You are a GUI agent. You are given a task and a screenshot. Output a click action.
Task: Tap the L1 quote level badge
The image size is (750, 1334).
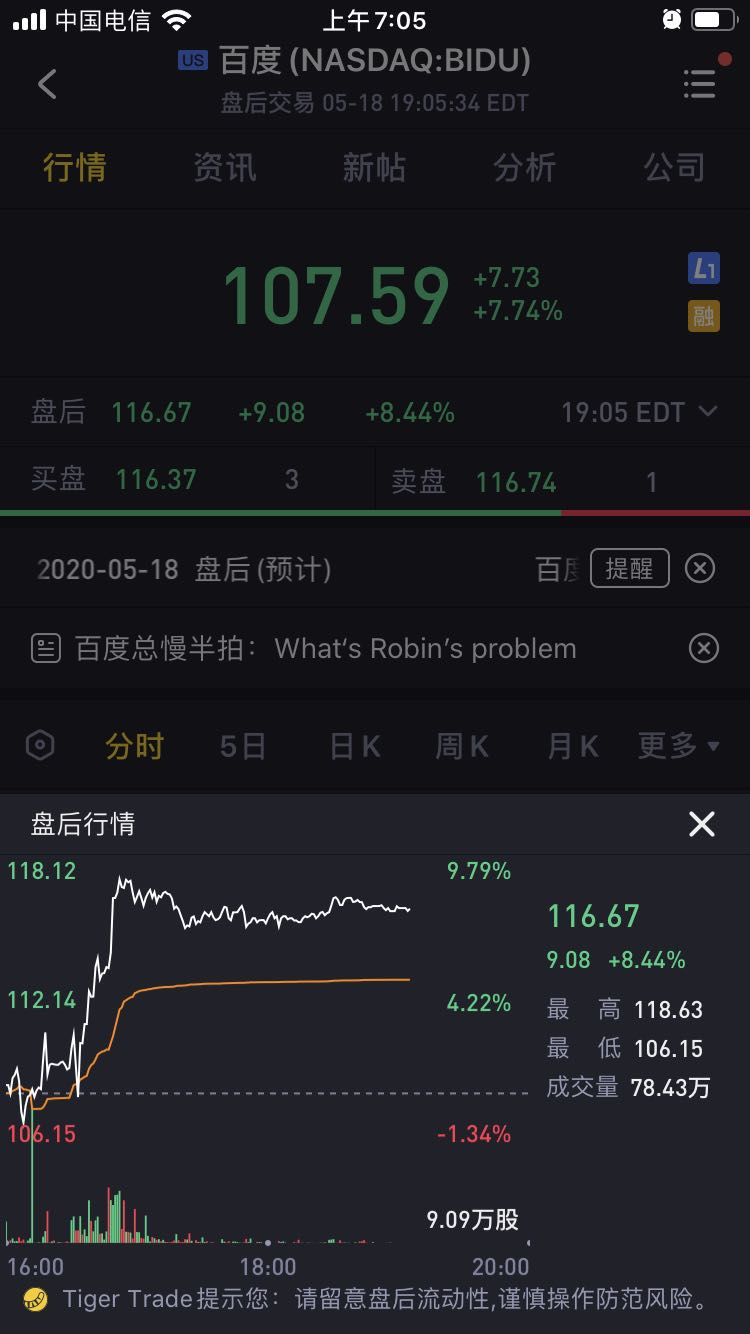coord(704,268)
